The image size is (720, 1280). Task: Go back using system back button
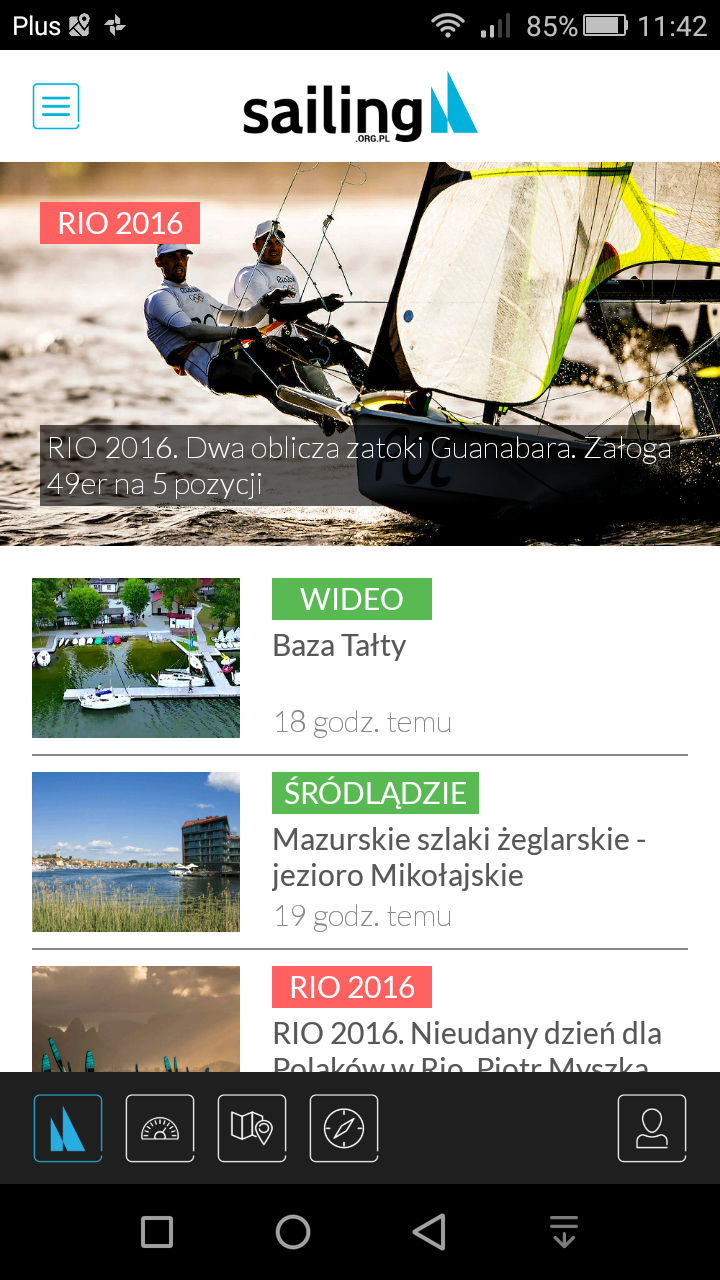pos(429,1232)
